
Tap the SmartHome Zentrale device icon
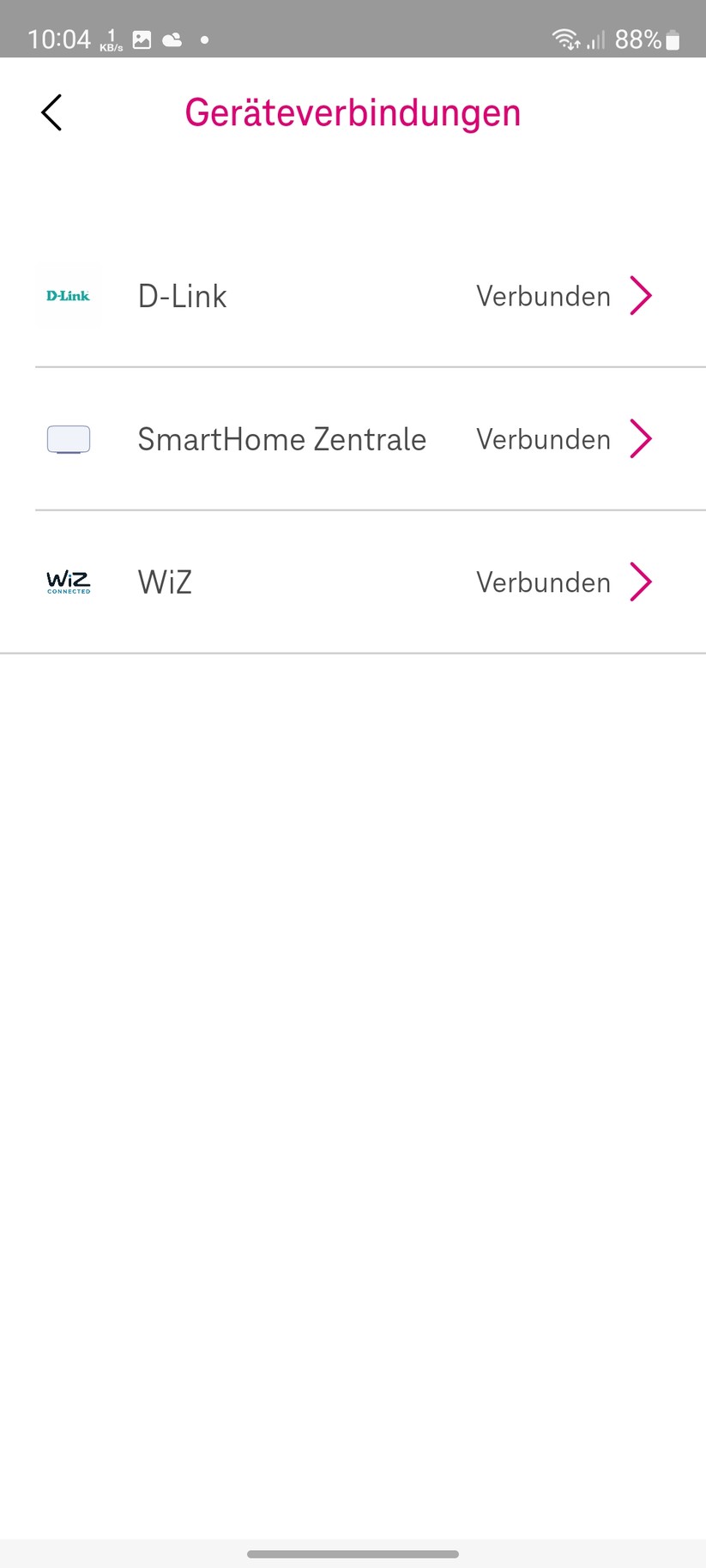point(69,439)
